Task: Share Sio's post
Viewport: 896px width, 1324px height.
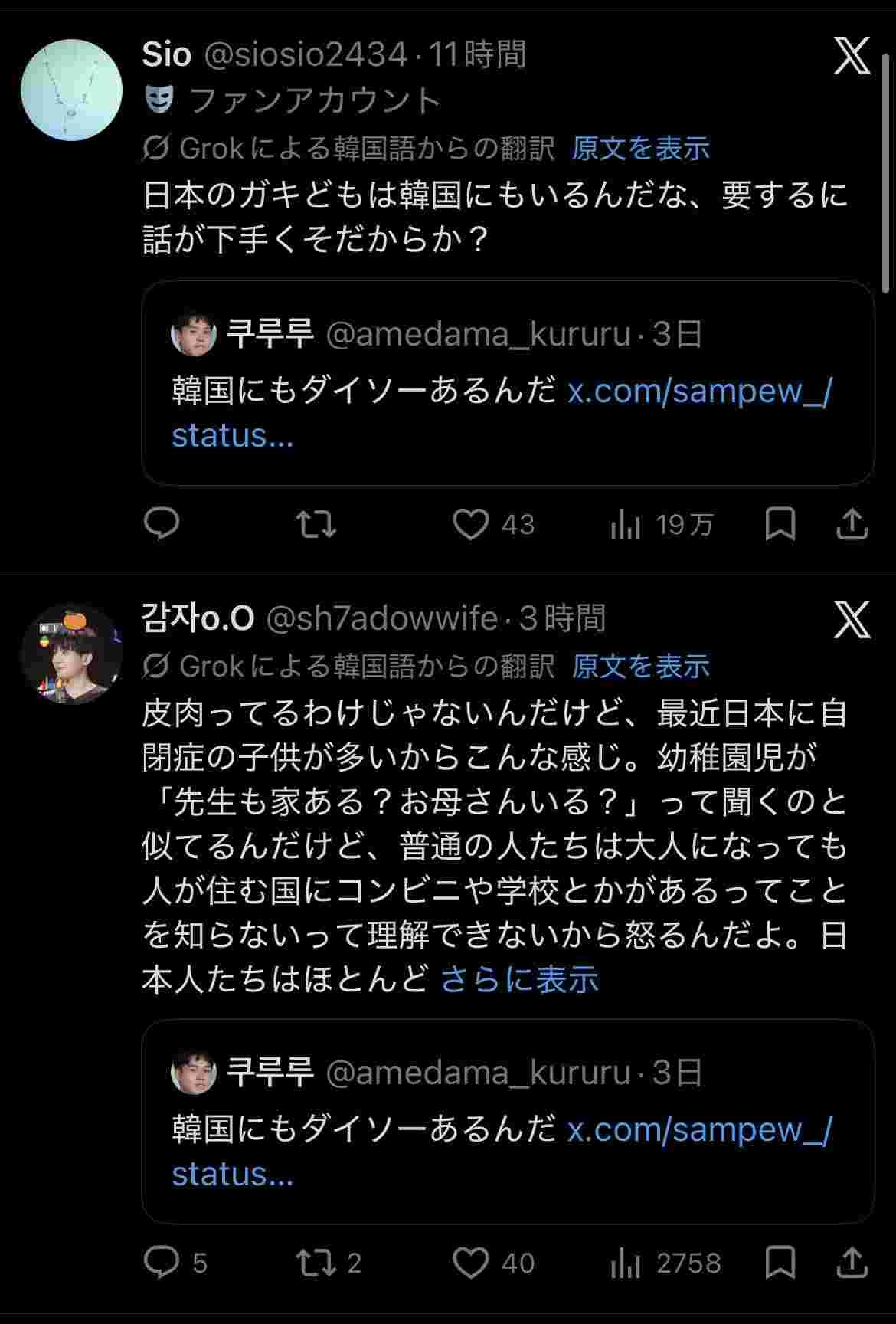Action: (x=852, y=525)
